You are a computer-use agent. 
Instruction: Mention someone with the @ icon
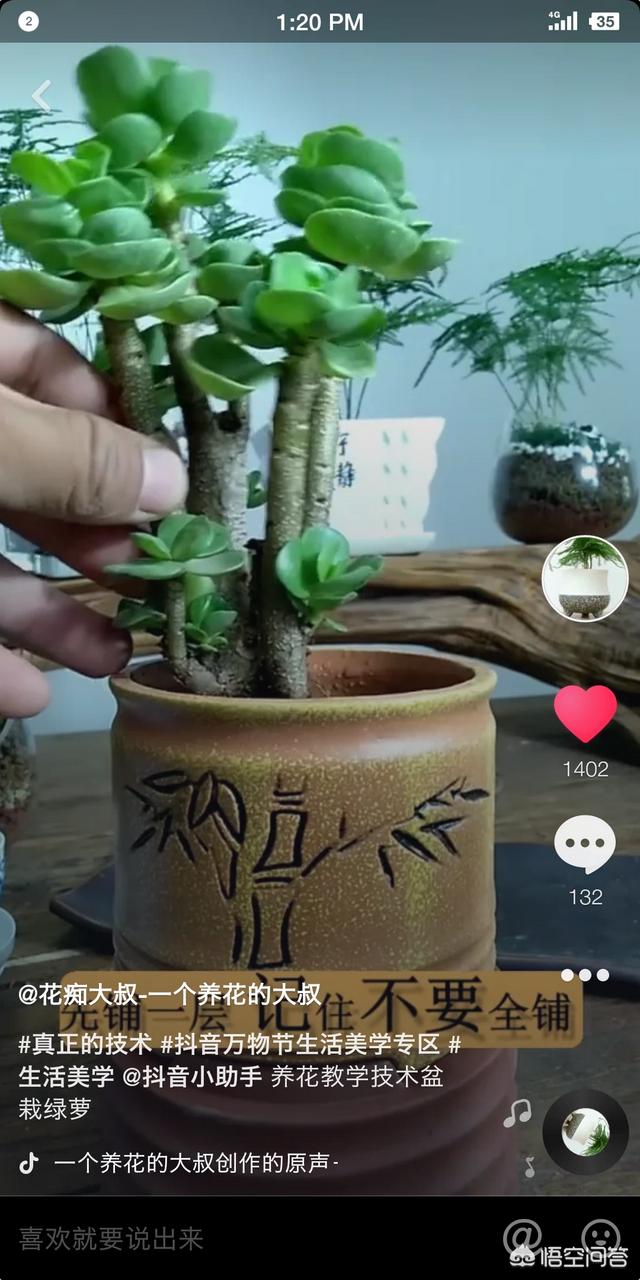click(522, 1238)
